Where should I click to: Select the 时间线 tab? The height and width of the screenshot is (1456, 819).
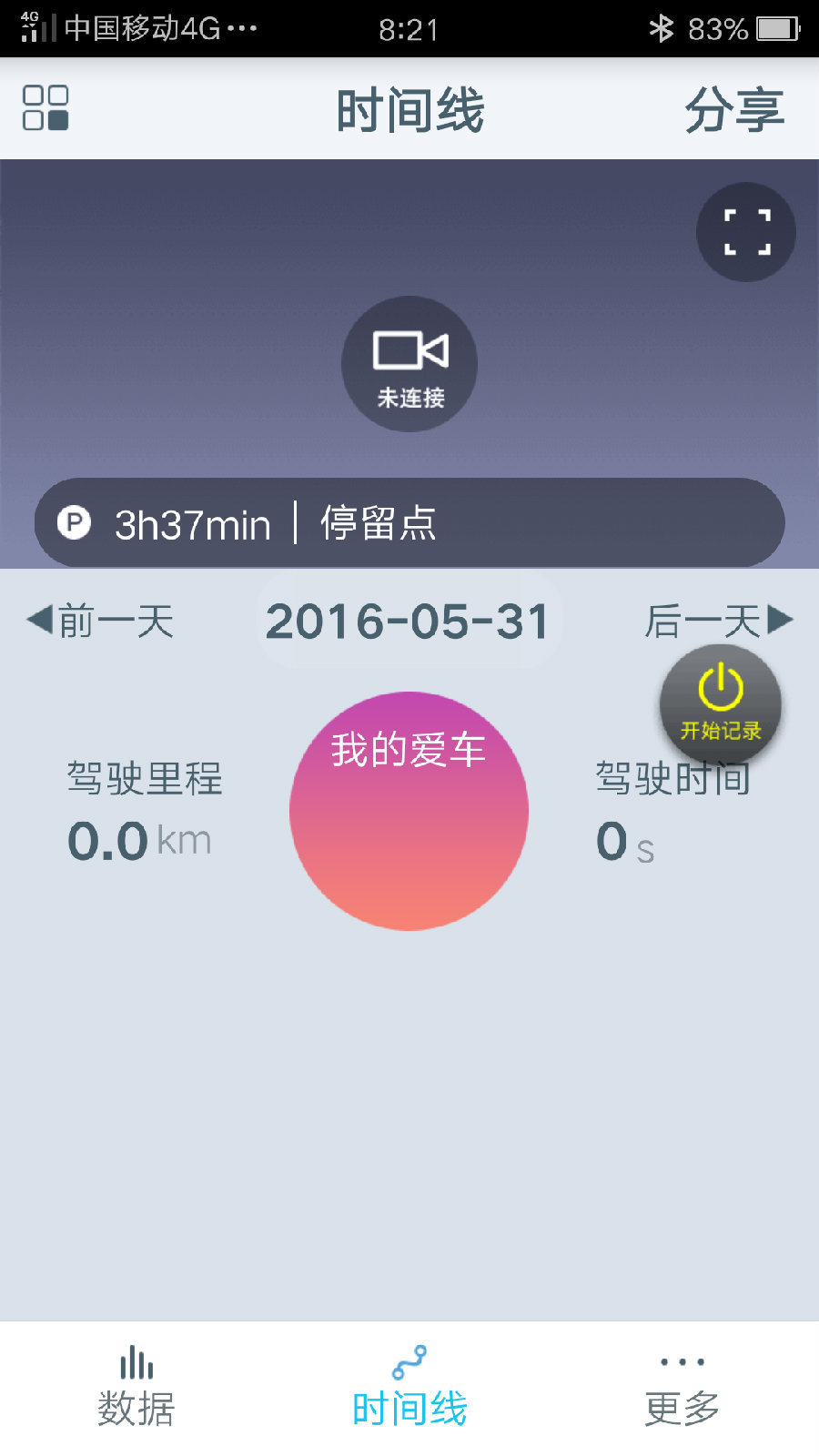tap(409, 1388)
